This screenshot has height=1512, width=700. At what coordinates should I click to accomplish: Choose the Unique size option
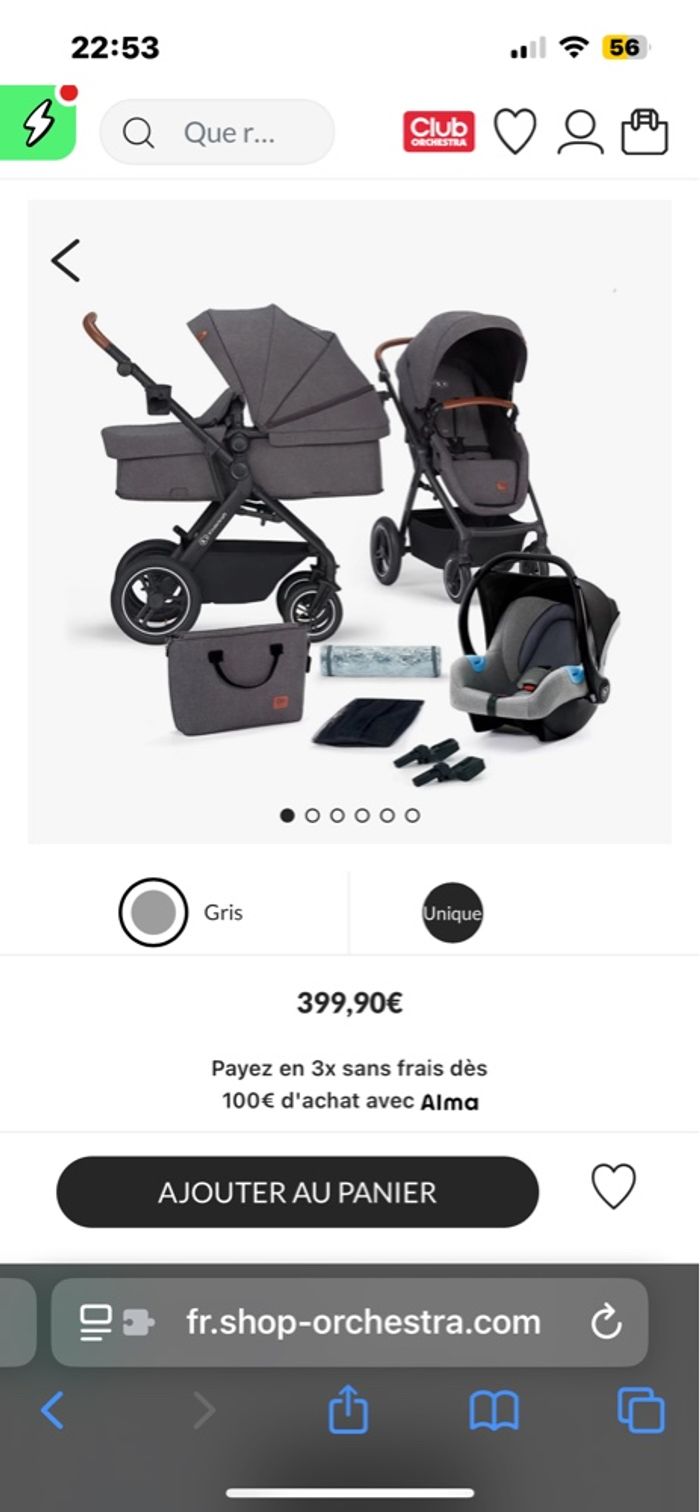[452, 912]
